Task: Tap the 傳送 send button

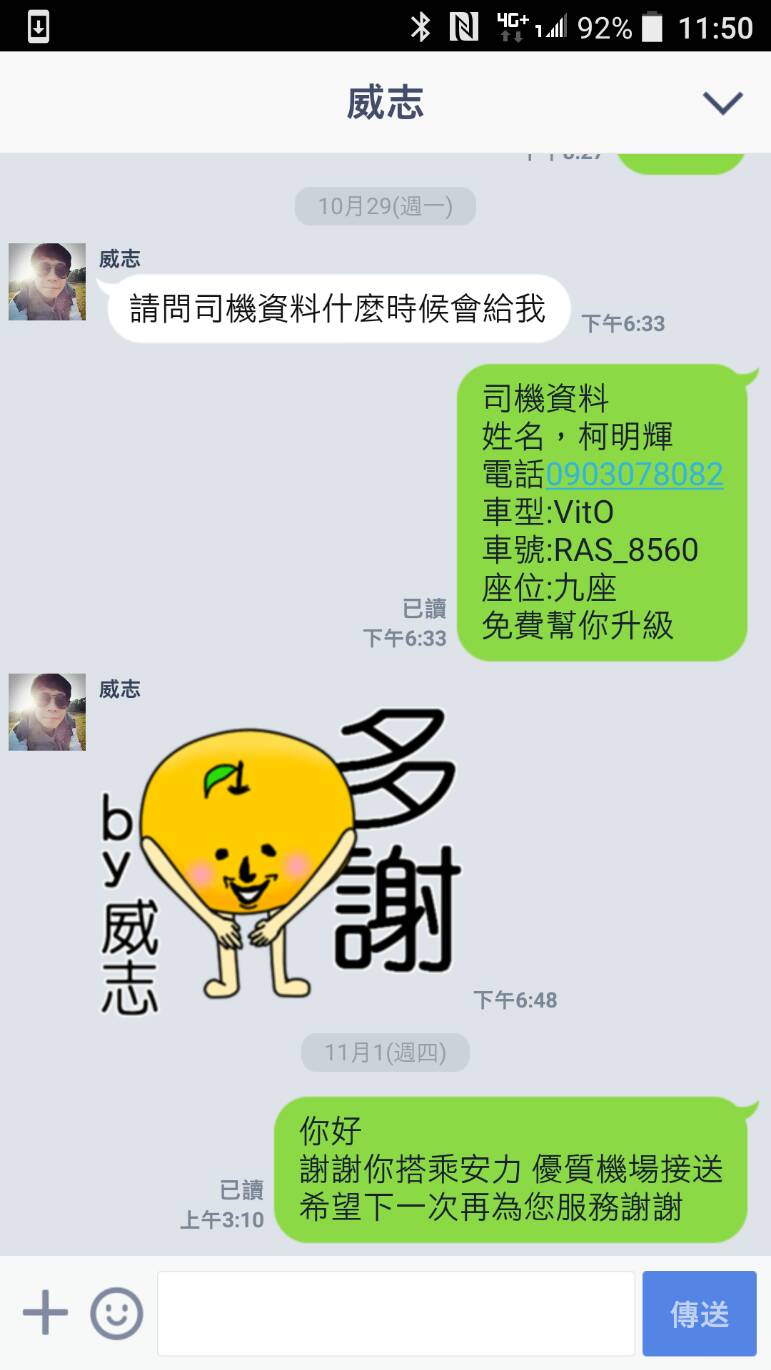Action: 699,1313
